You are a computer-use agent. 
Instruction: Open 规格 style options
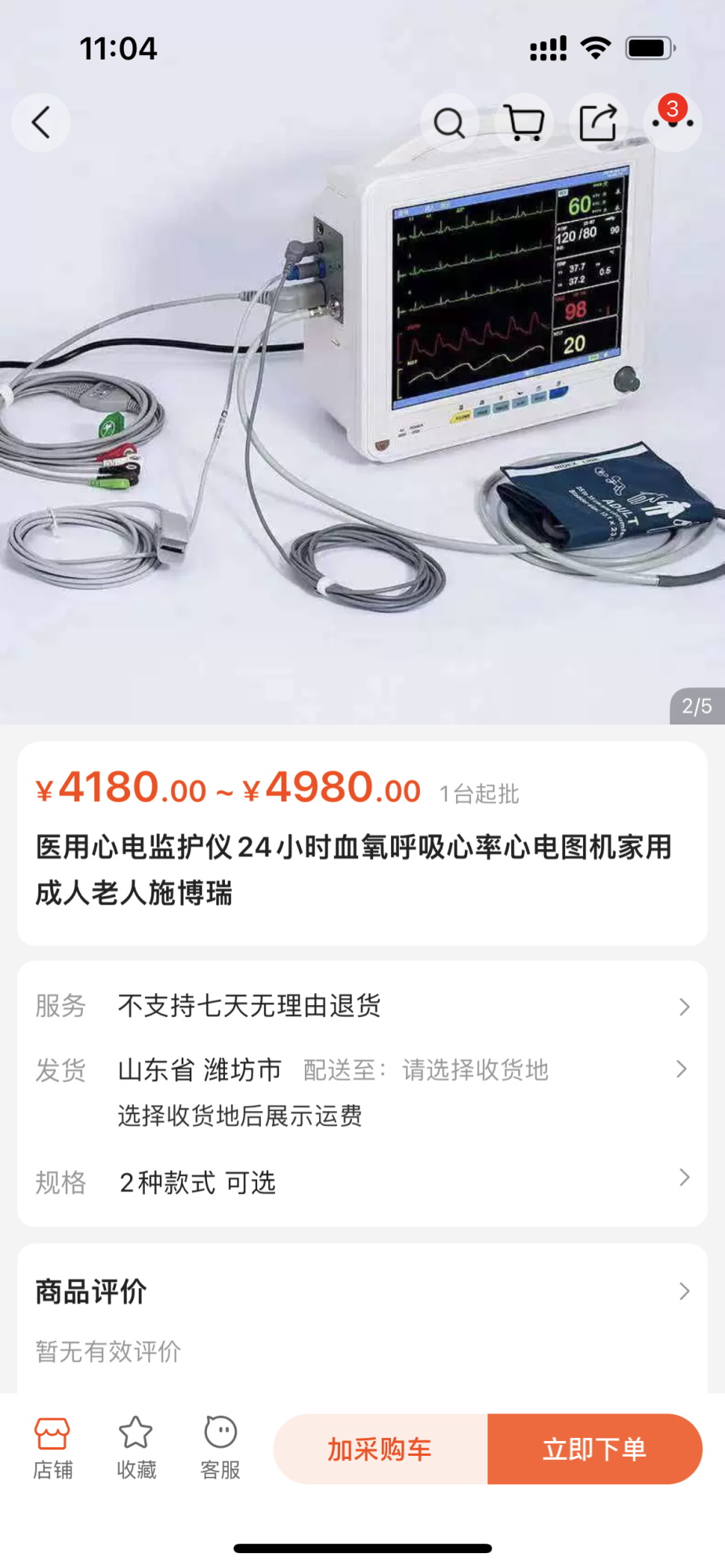(x=362, y=1181)
